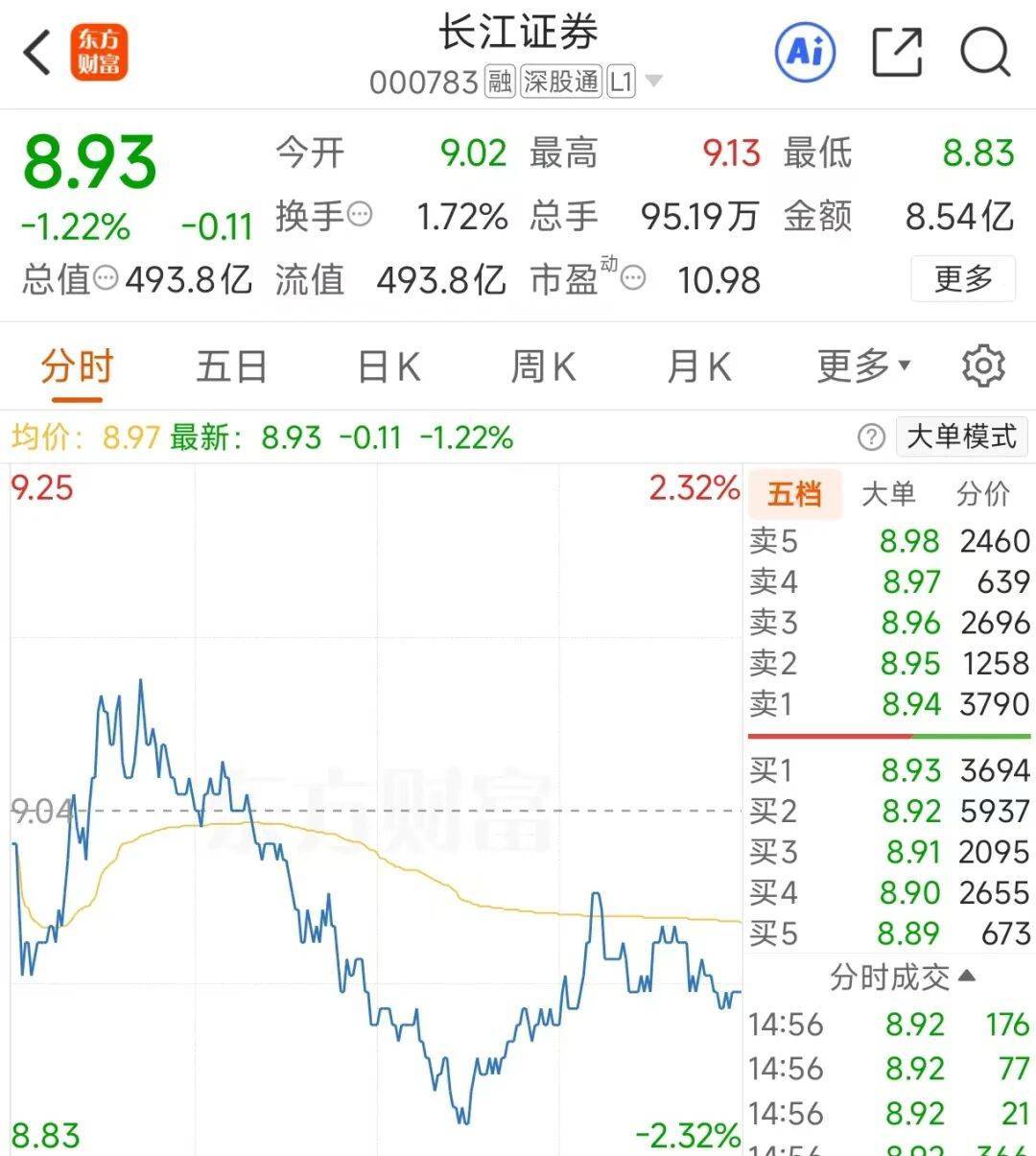The height and width of the screenshot is (1156, 1036).
Task: Enable 大单模式 mode
Action: [961, 436]
